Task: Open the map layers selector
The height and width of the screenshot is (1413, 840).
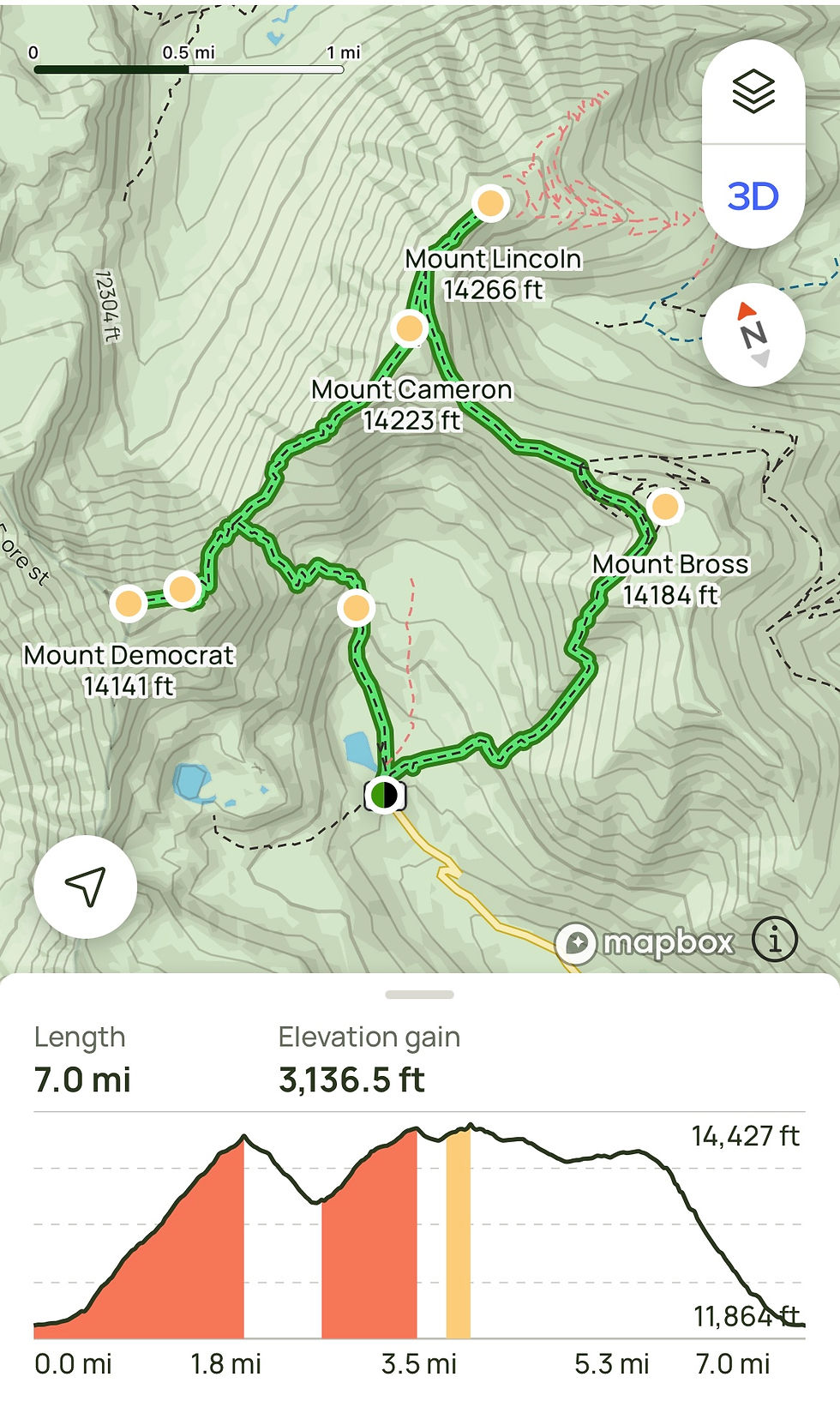Action: [x=753, y=92]
